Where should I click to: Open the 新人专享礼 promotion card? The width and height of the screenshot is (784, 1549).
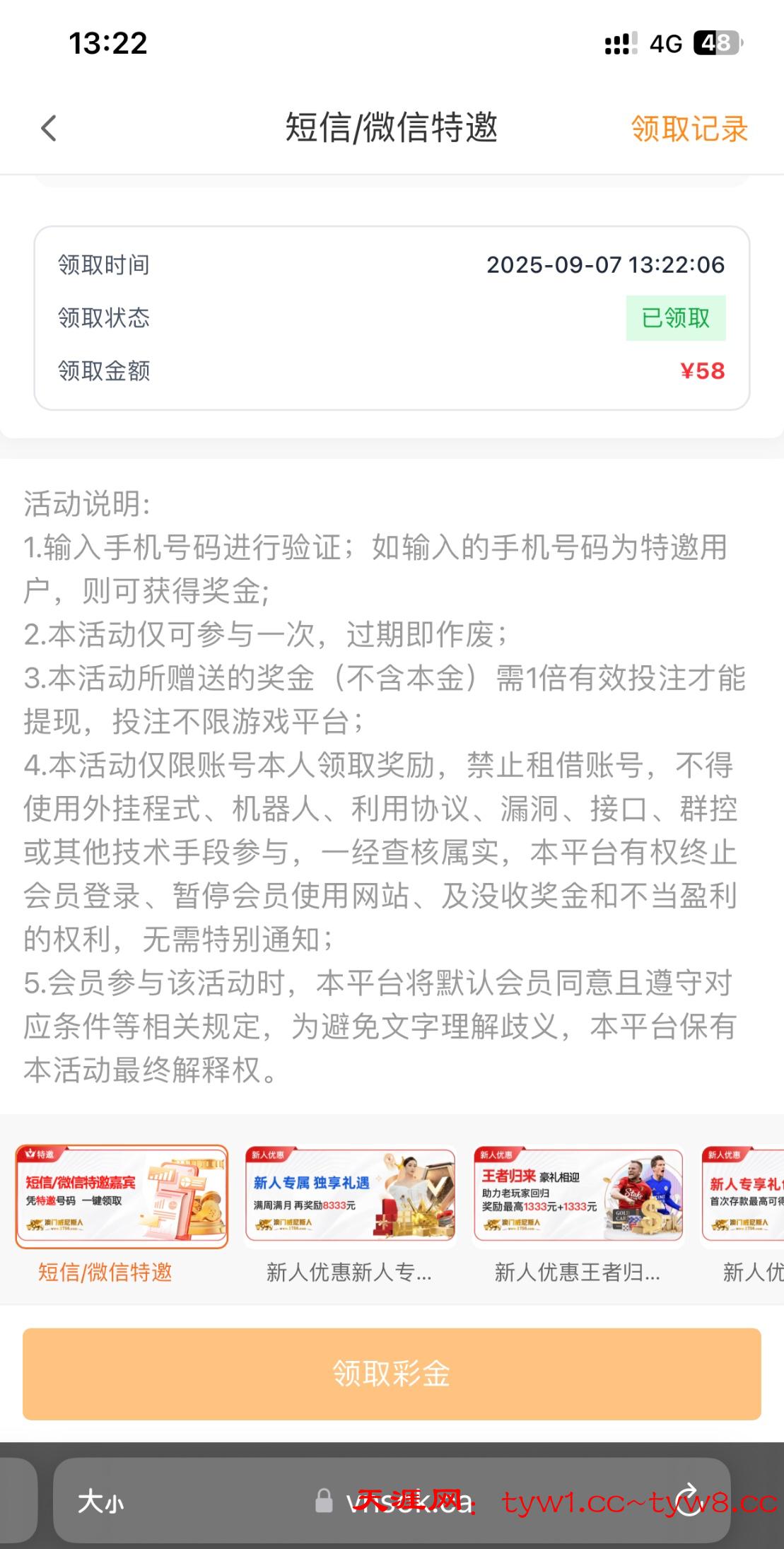tap(744, 1195)
